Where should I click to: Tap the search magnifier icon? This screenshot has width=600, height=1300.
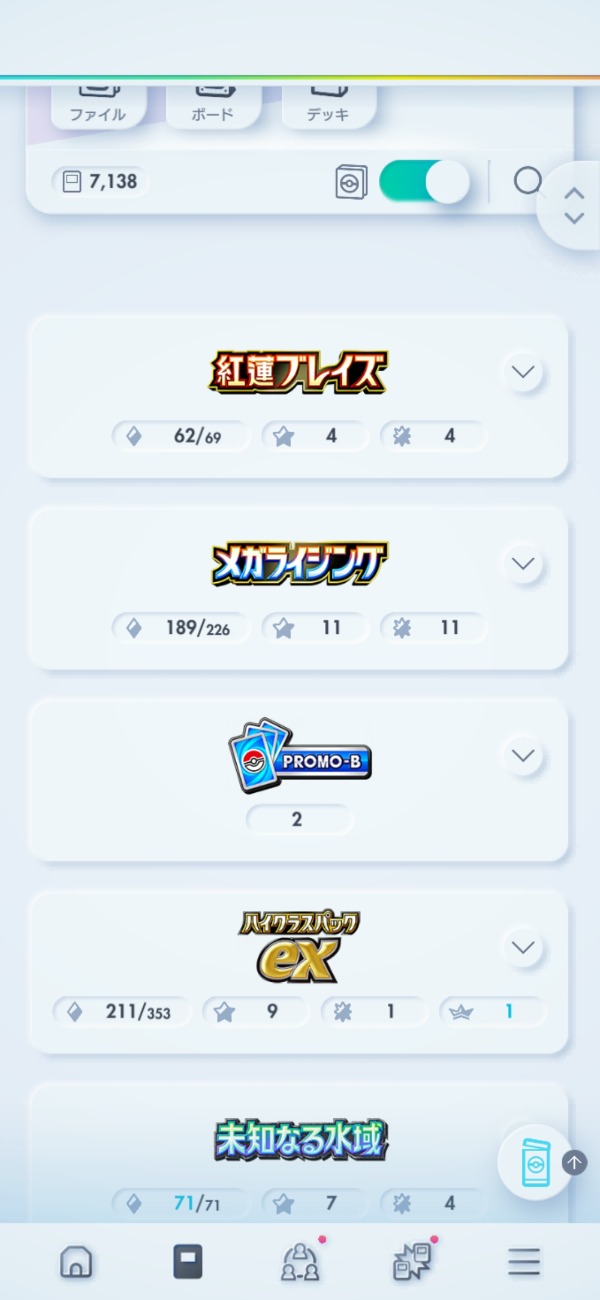point(528,181)
